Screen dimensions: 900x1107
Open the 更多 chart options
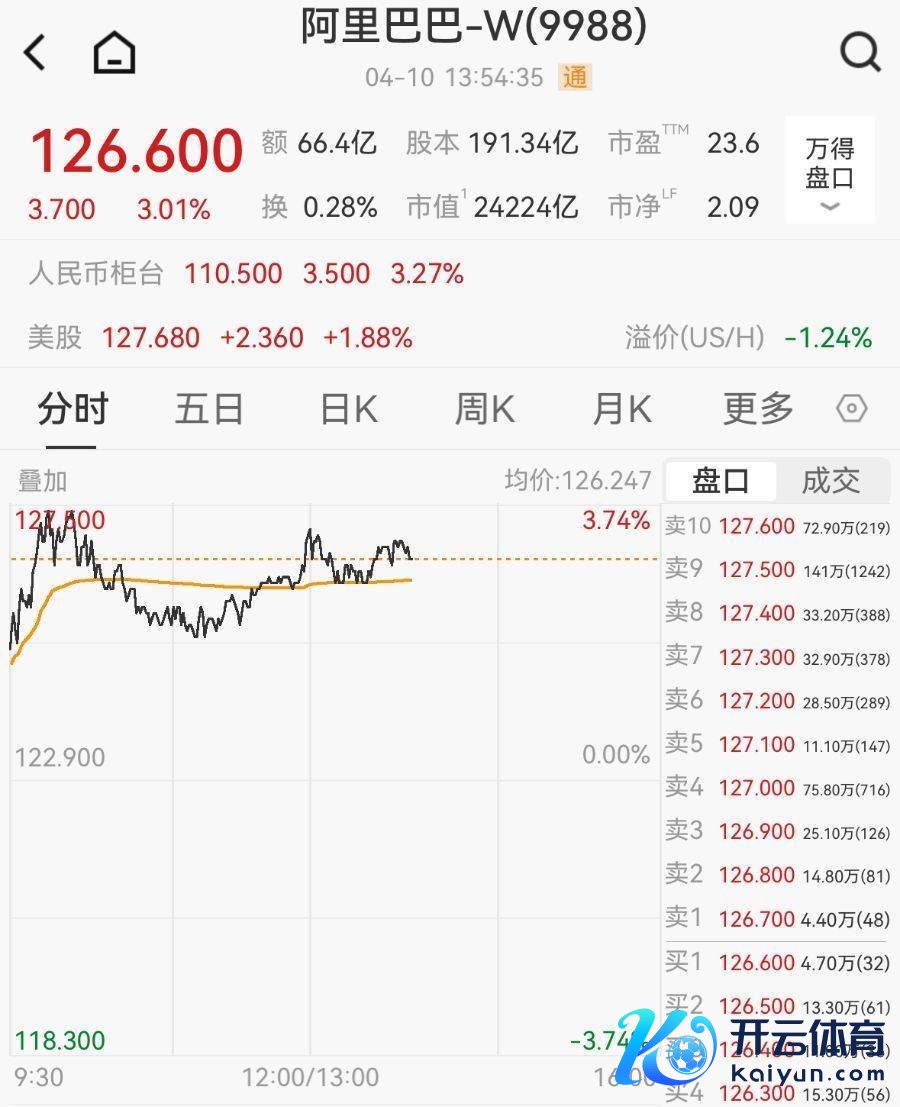click(x=758, y=410)
